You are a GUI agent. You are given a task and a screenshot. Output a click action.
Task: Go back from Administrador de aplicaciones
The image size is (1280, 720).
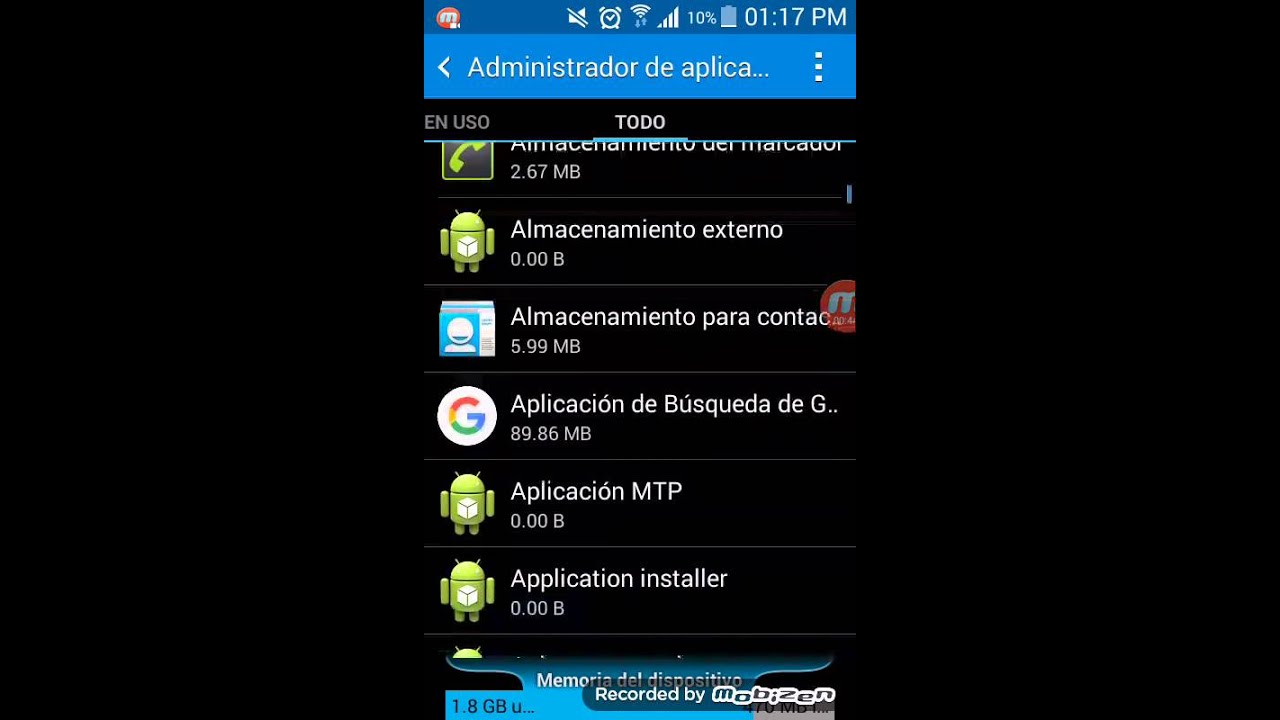tap(445, 67)
